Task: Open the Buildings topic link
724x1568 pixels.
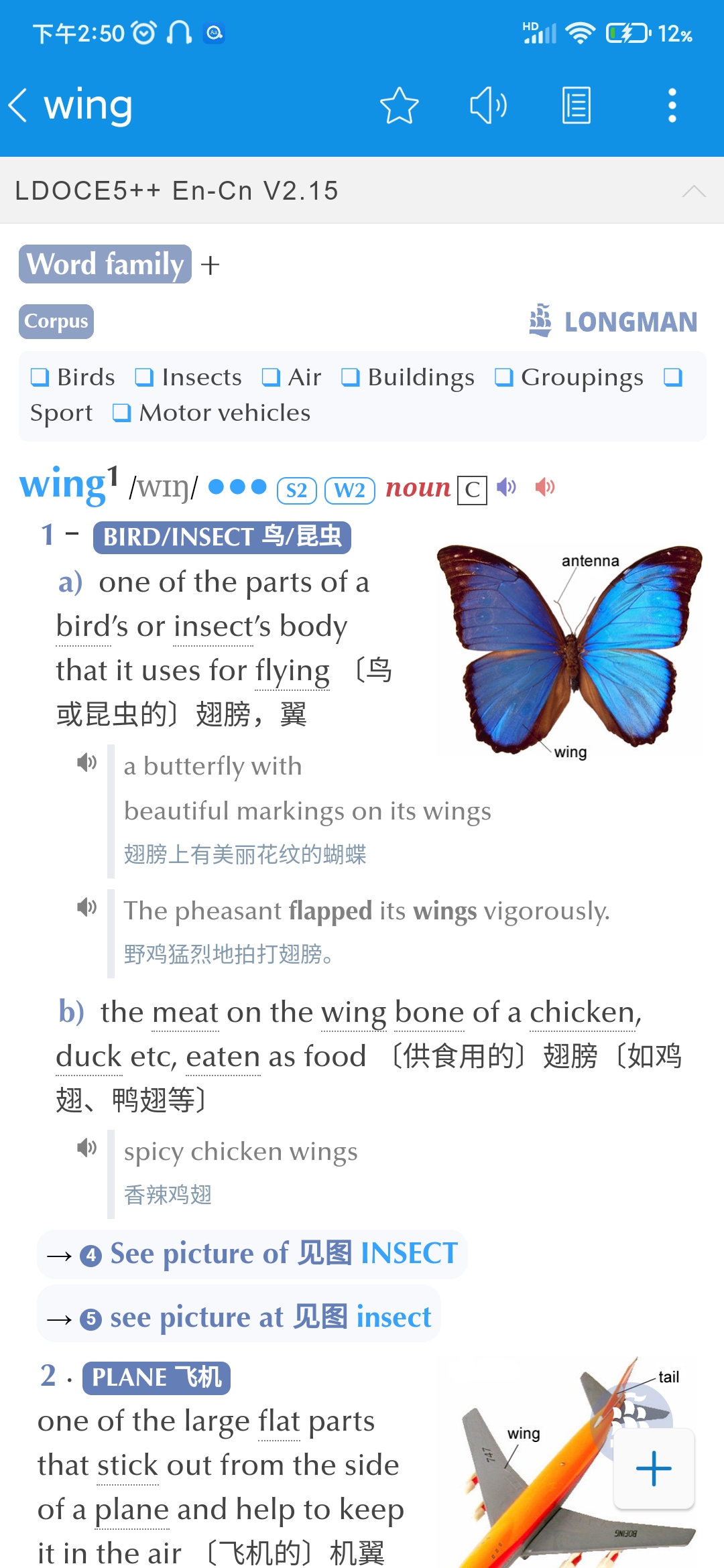Action: [x=408, y=377]
